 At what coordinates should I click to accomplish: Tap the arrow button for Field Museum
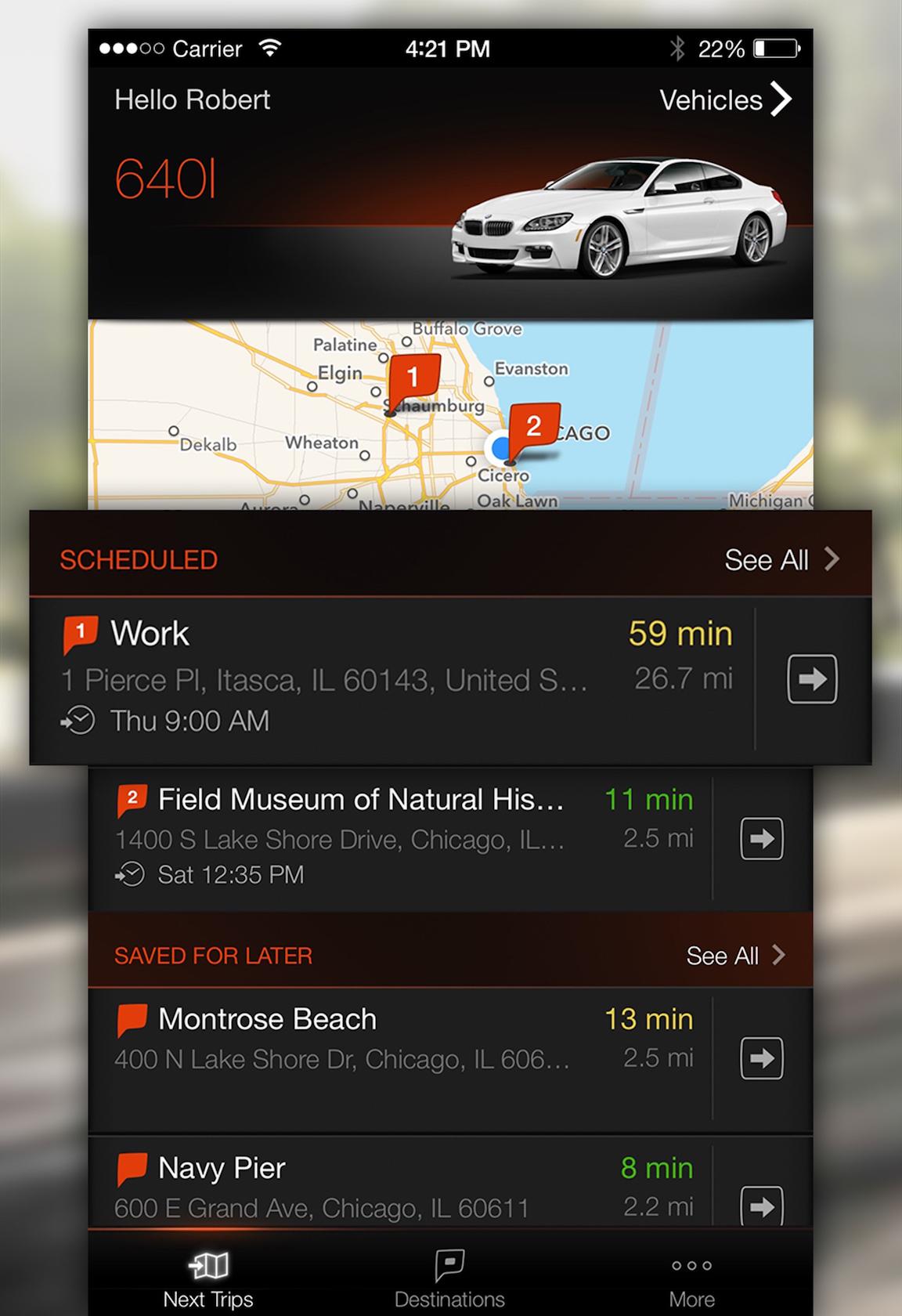click(762, 839)
